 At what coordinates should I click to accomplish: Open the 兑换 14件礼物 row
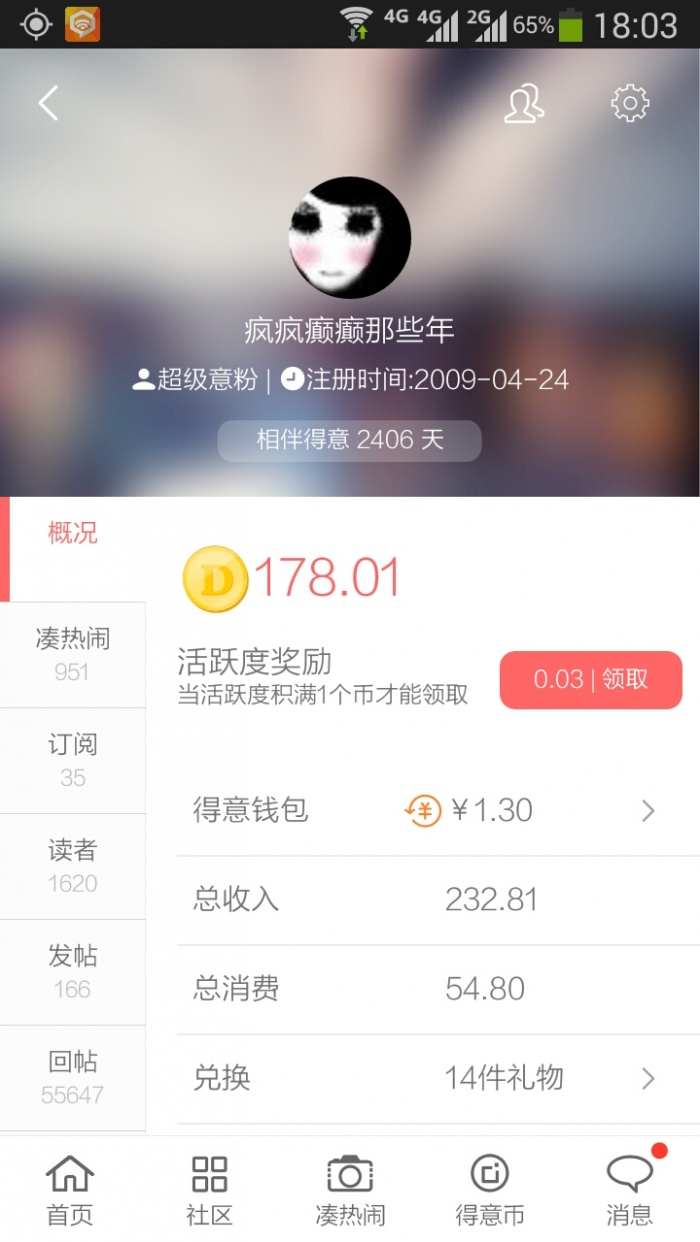point(438,1079)
